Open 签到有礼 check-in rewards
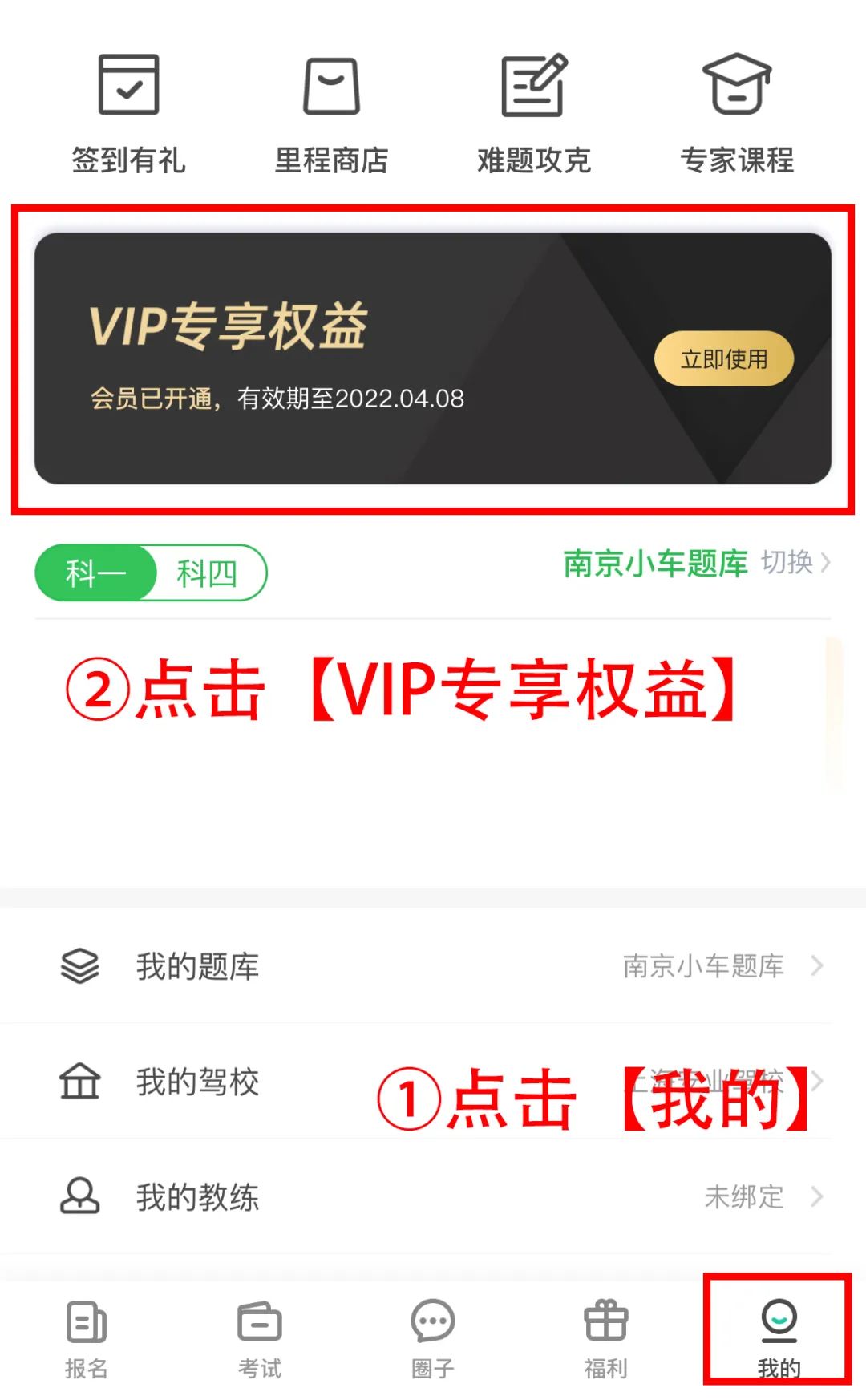Image resolution: width=866 pixels, height=1400 pixels. pos(128,112)
